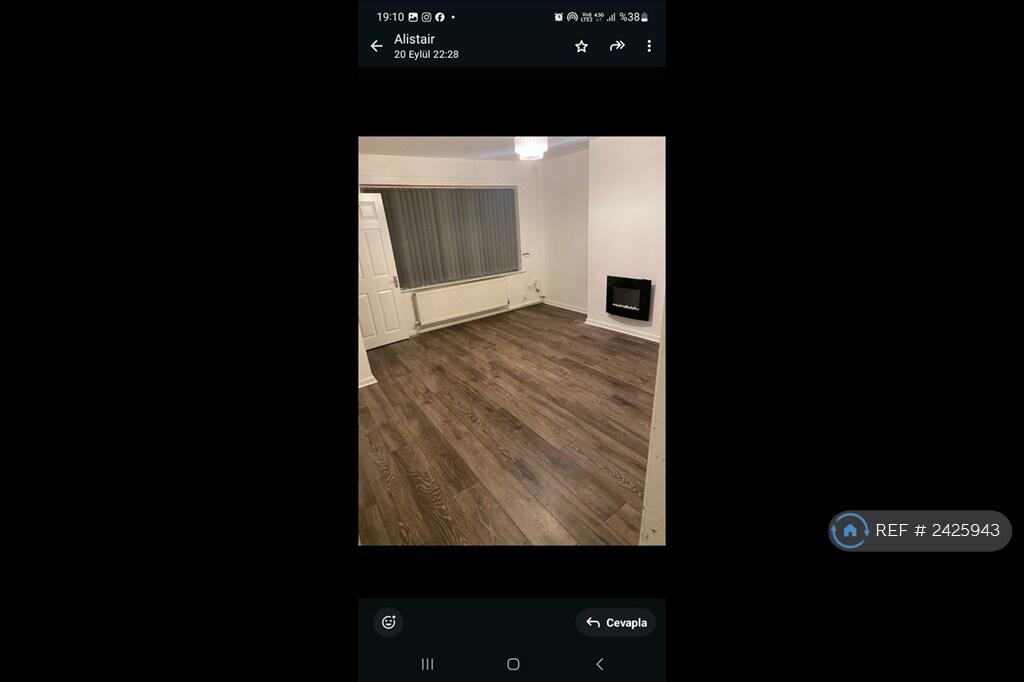This screenshot has width=1024, height=682.
Task: Go to the home screen
Action: pyautogui.click(x=513, y=664)
